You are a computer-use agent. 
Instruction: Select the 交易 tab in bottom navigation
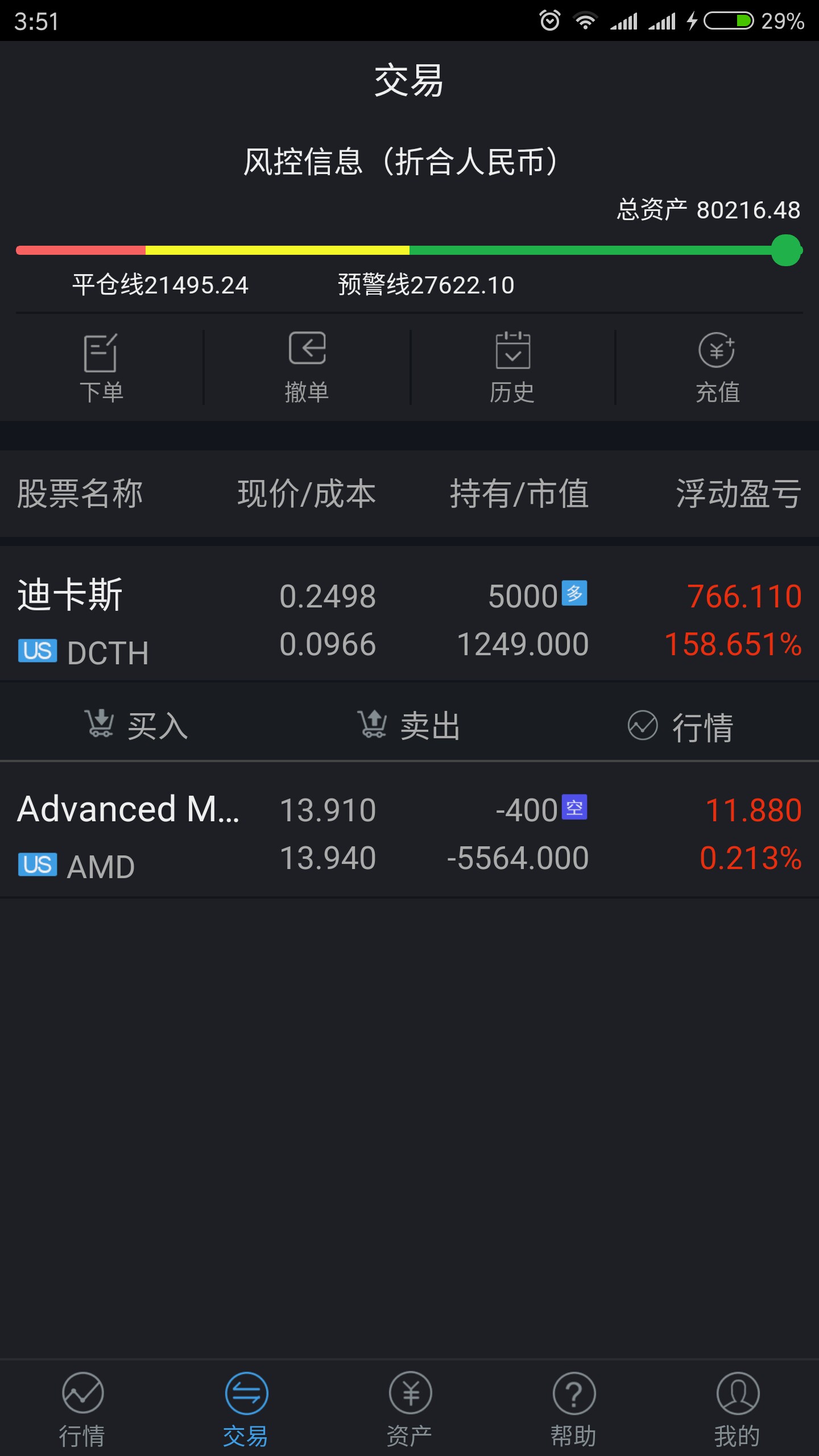246,1408
